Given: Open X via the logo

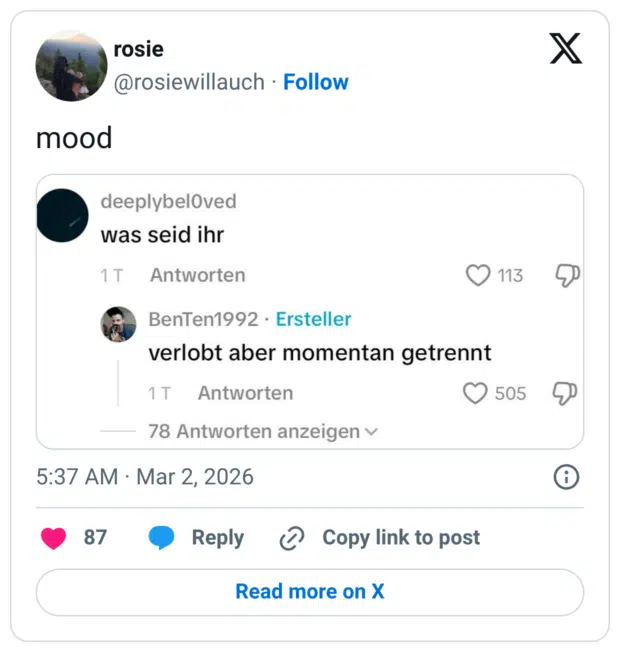Looking at the screenshot, I should (565, 48).
